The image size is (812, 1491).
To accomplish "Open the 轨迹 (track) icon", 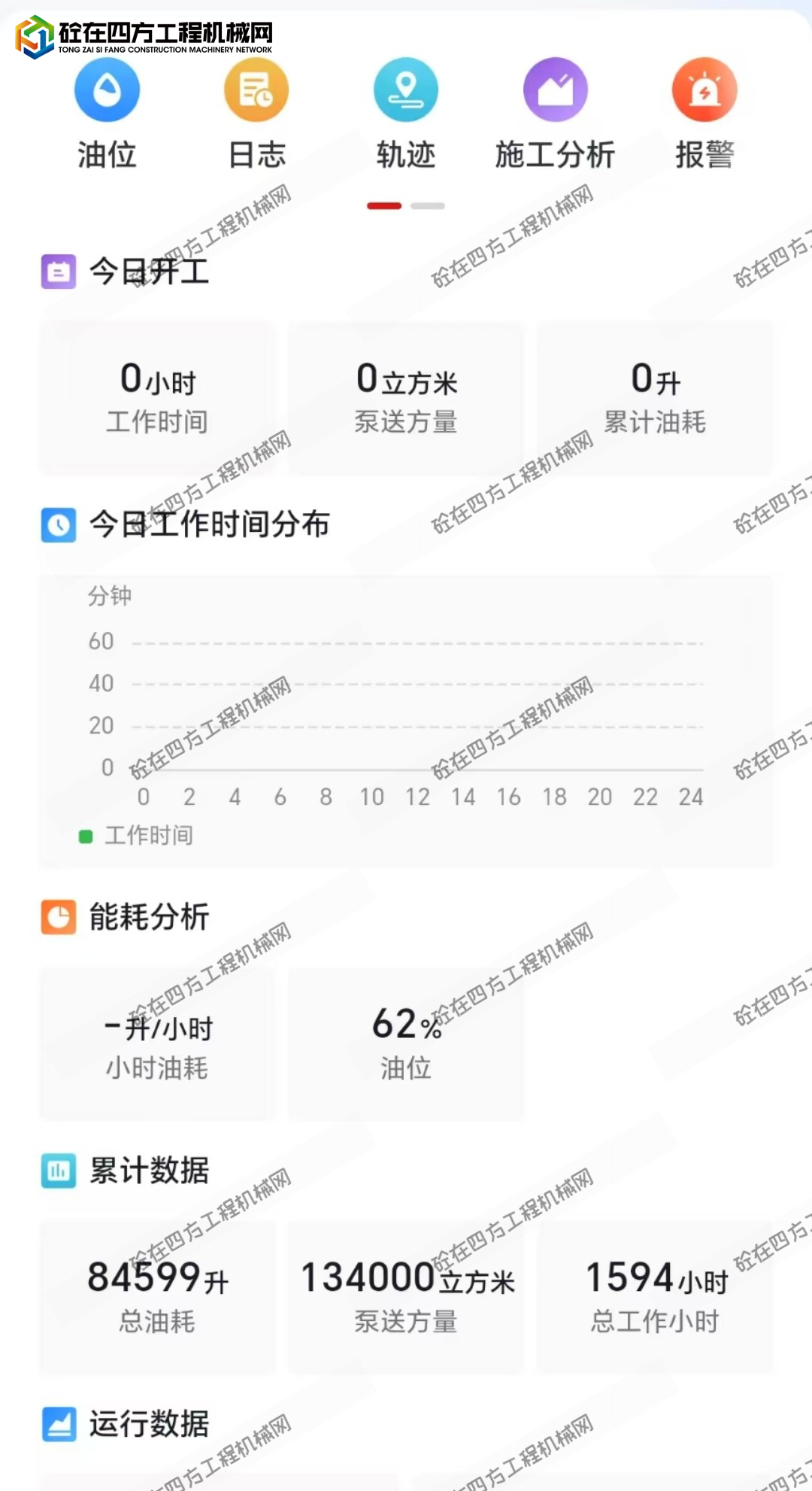I will click(405, 88).
